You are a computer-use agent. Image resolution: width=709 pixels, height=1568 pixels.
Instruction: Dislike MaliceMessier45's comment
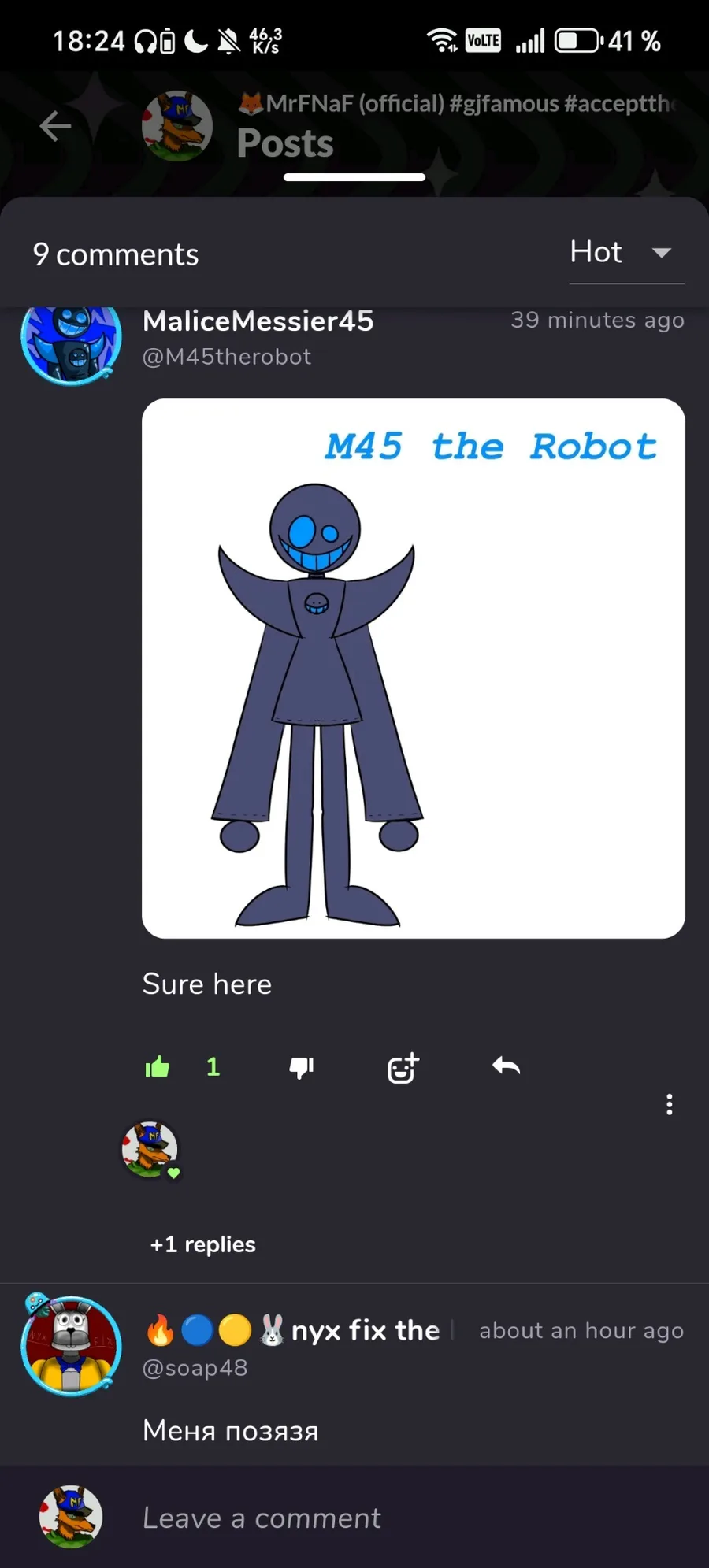302,1068
